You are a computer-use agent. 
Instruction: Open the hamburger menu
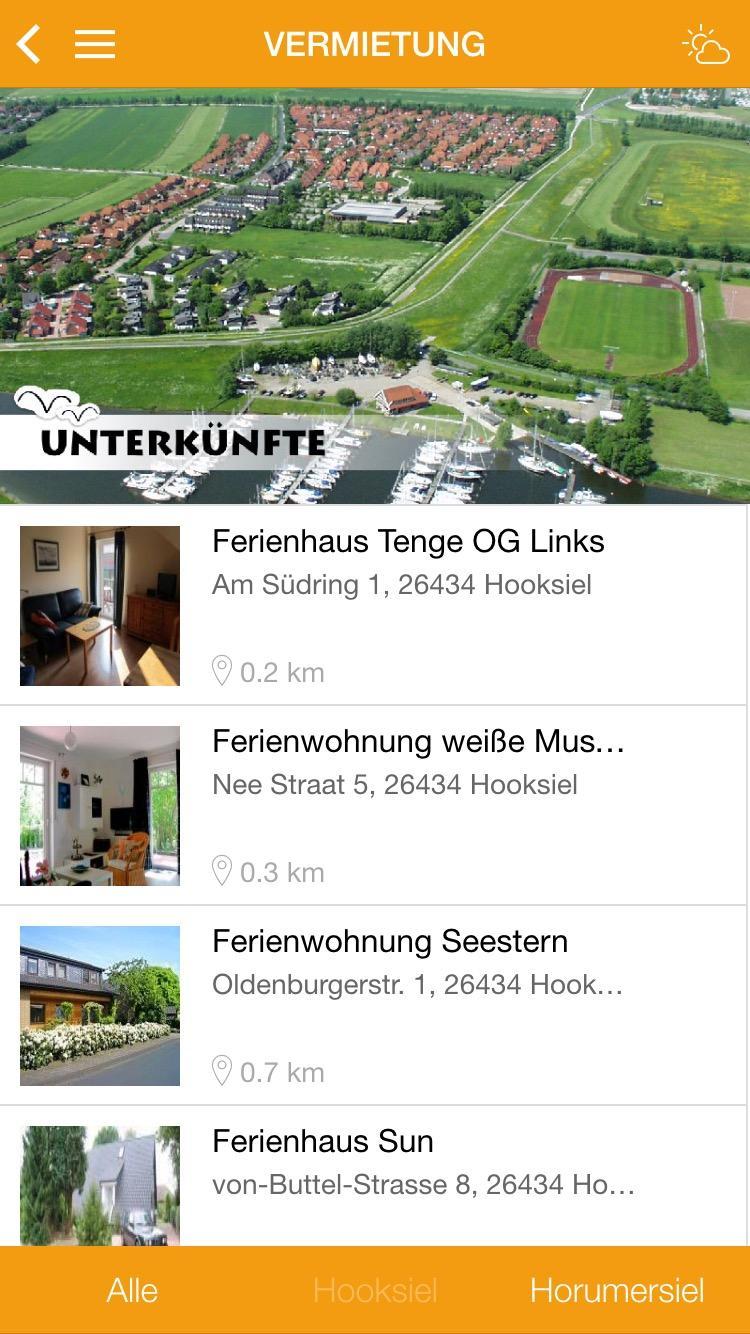point(95,44)
